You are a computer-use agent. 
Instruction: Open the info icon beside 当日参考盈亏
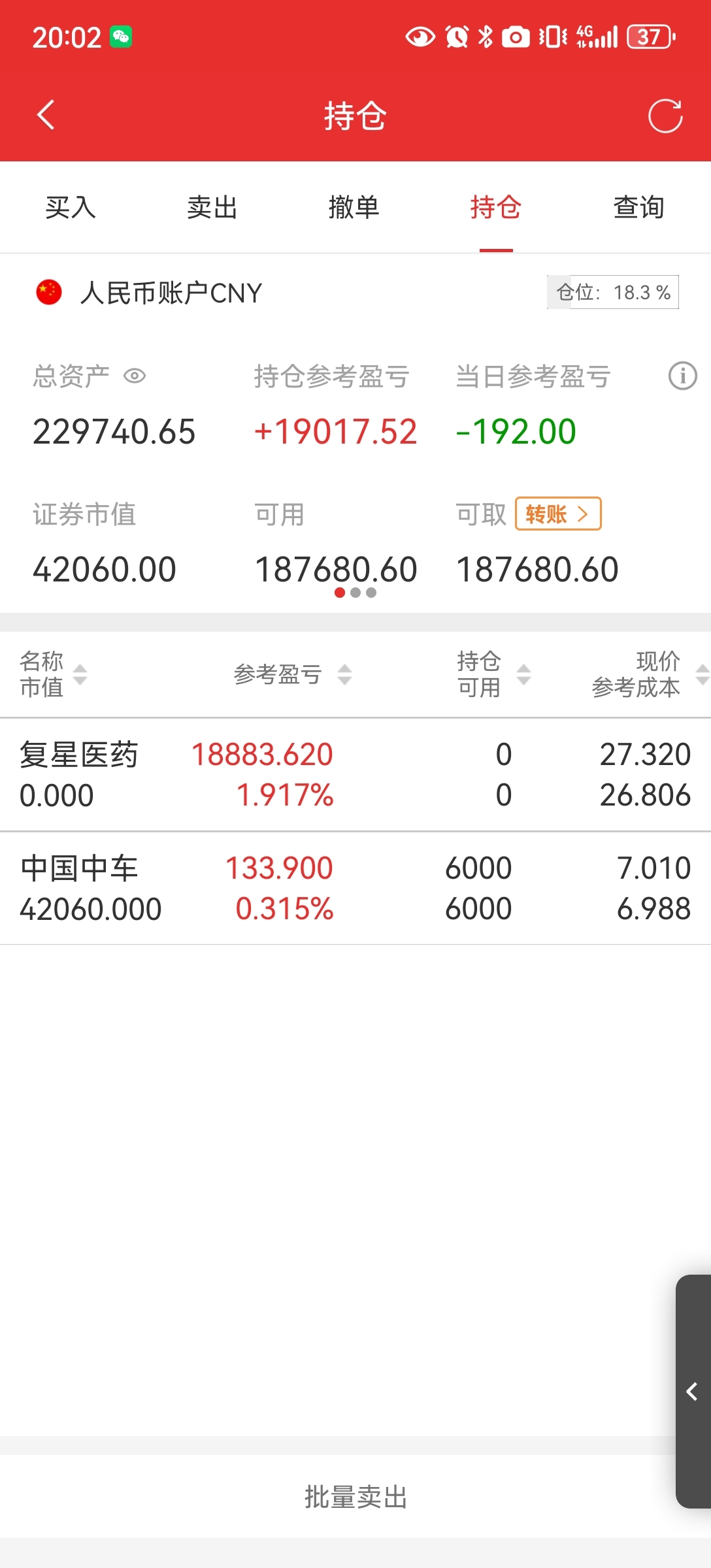[682, 376]
